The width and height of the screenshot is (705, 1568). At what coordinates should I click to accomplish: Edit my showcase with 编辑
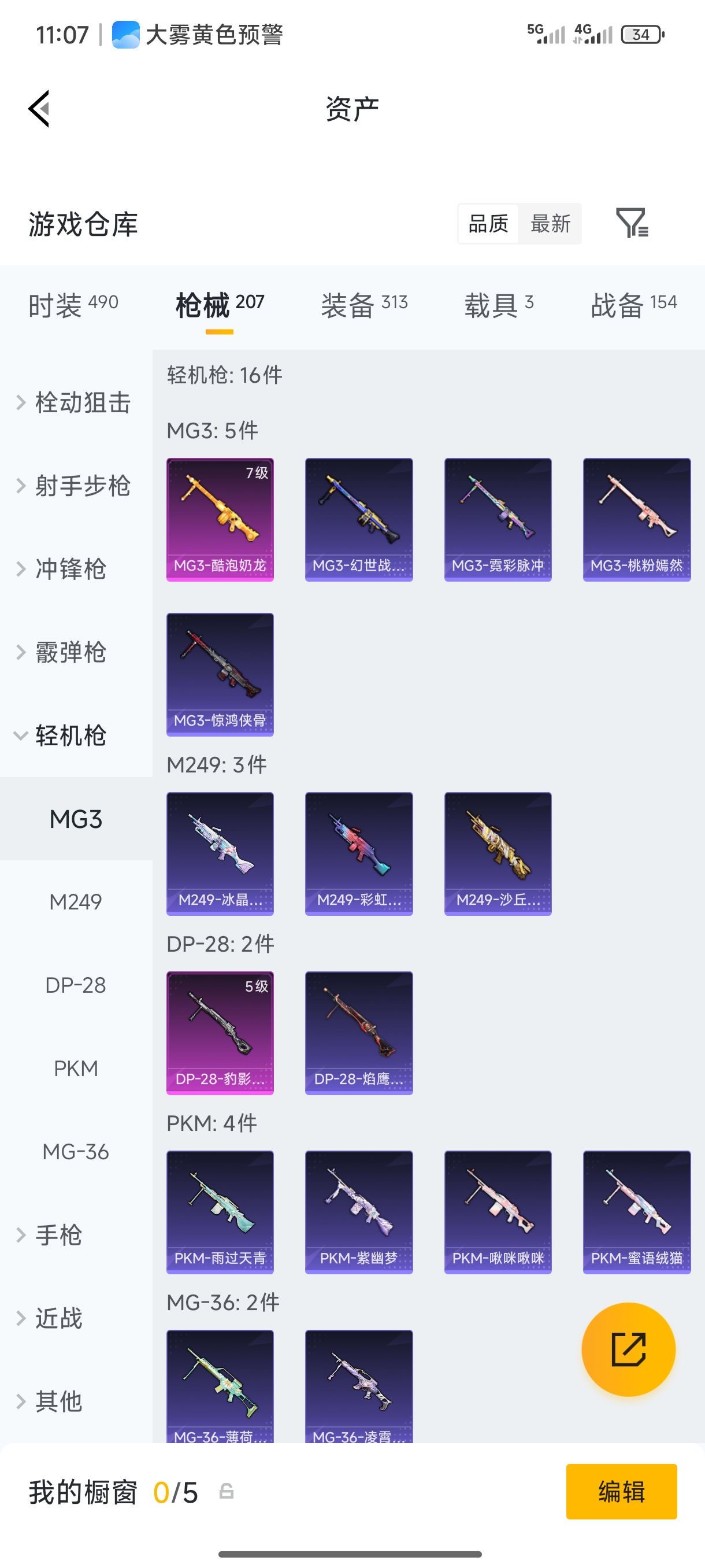(621, 1491)
